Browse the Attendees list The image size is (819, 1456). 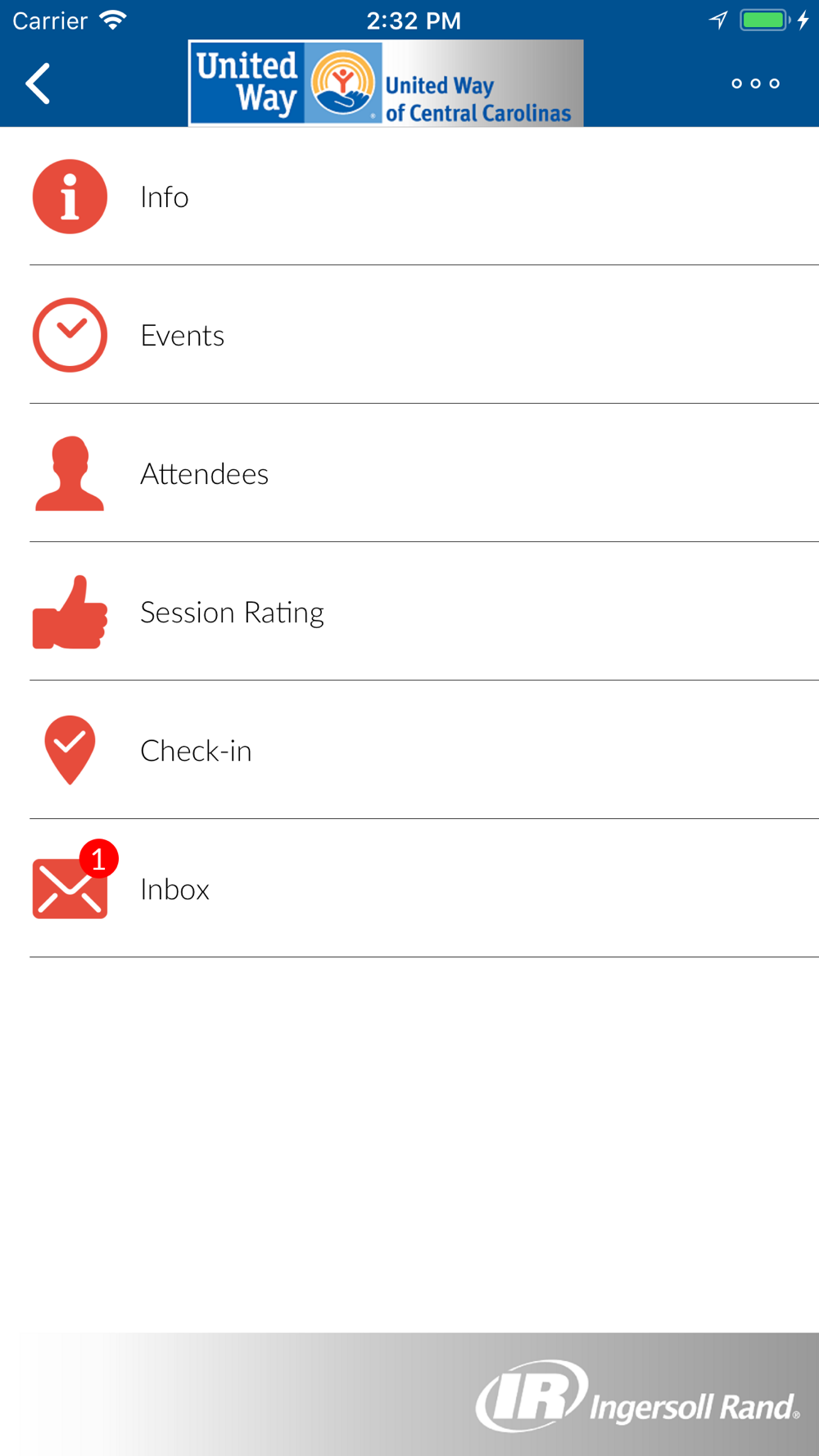coord(204,474)
